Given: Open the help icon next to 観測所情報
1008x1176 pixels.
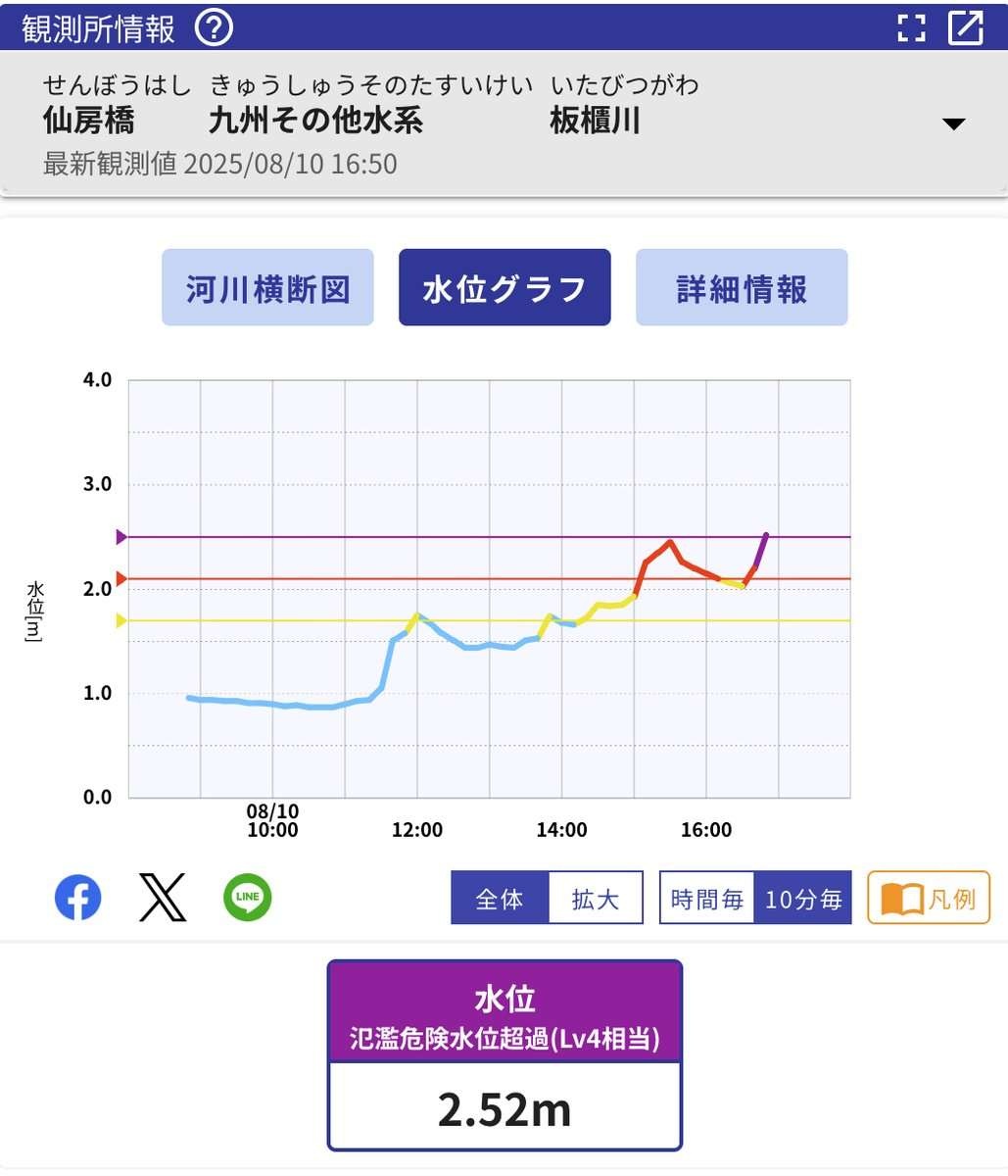Looking at the screenshot, I should 214,27.
